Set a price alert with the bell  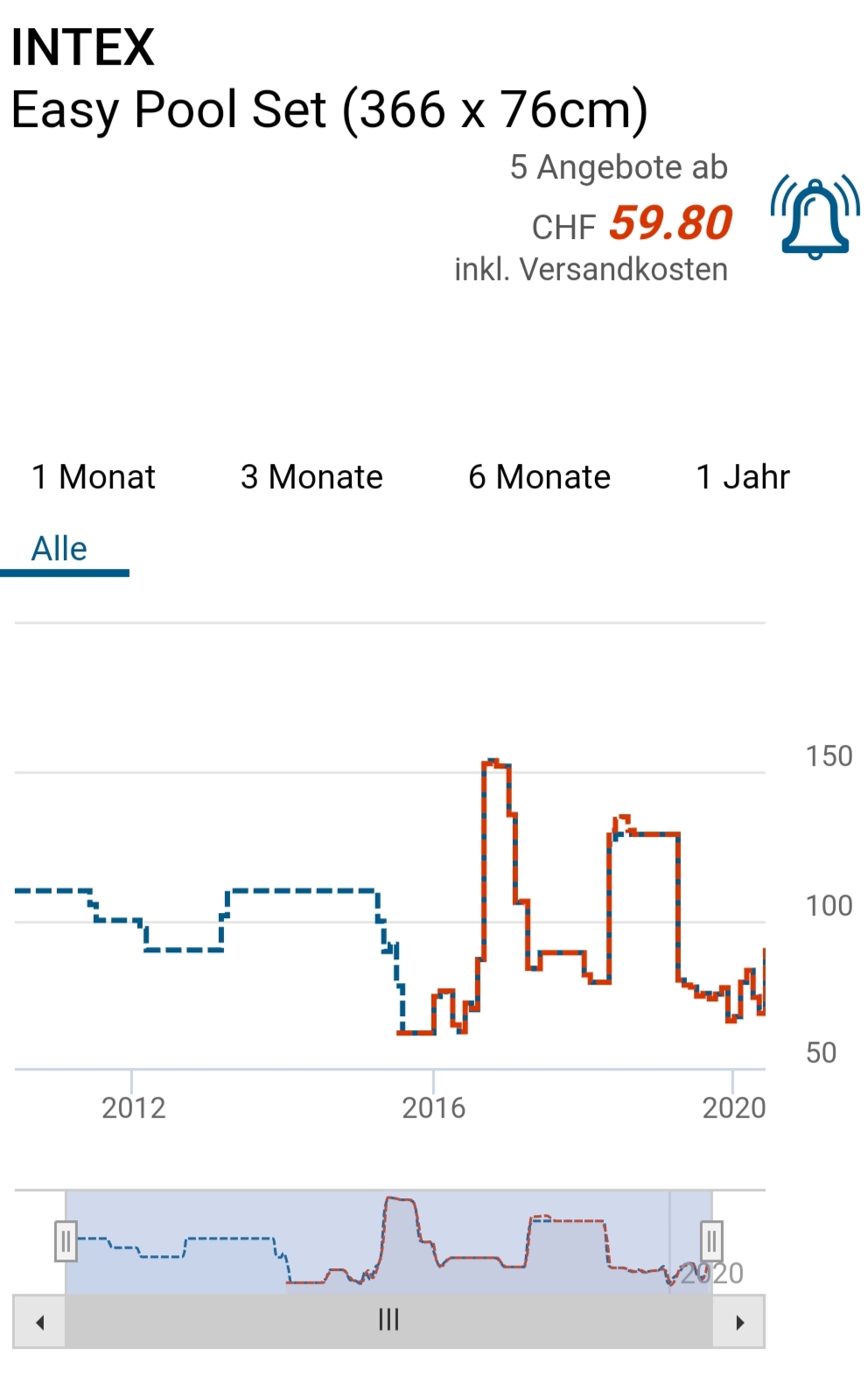pyautogui.click(x=815, y=217)
